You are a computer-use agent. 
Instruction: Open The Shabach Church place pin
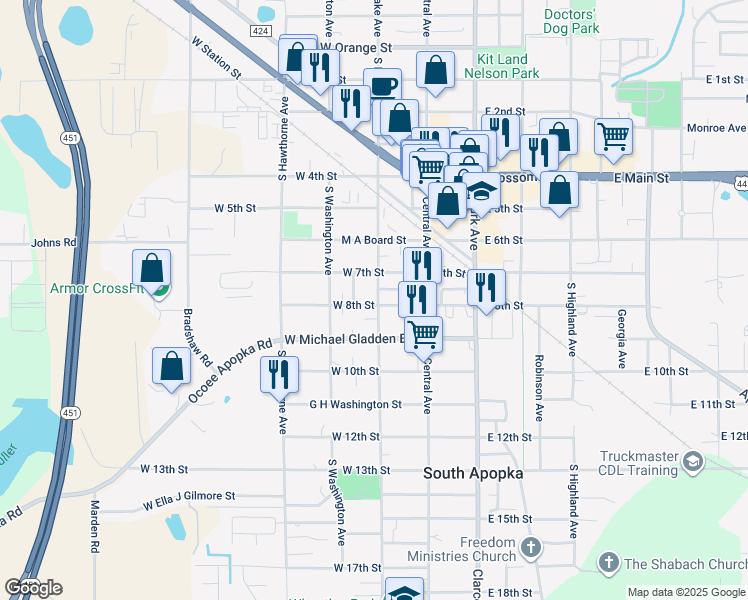(x=608, y=564)
